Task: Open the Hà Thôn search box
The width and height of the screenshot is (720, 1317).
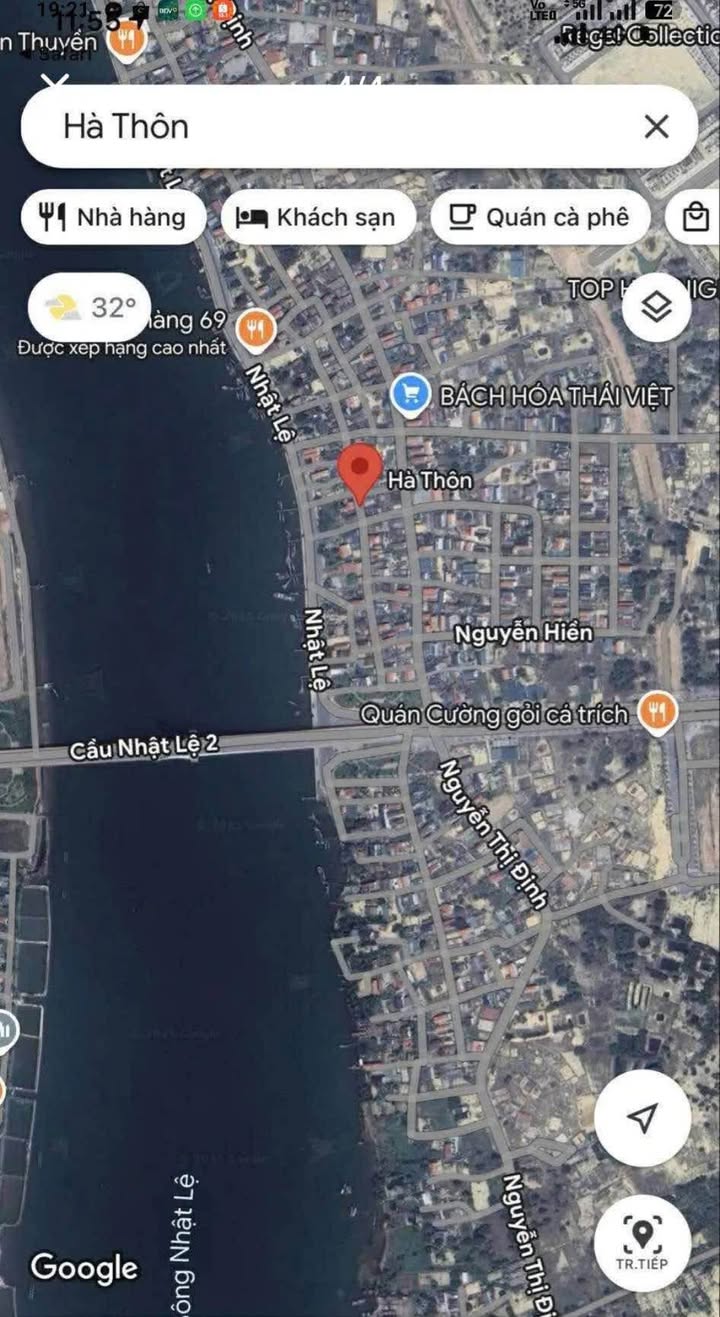Action: (x=300, y=127)
